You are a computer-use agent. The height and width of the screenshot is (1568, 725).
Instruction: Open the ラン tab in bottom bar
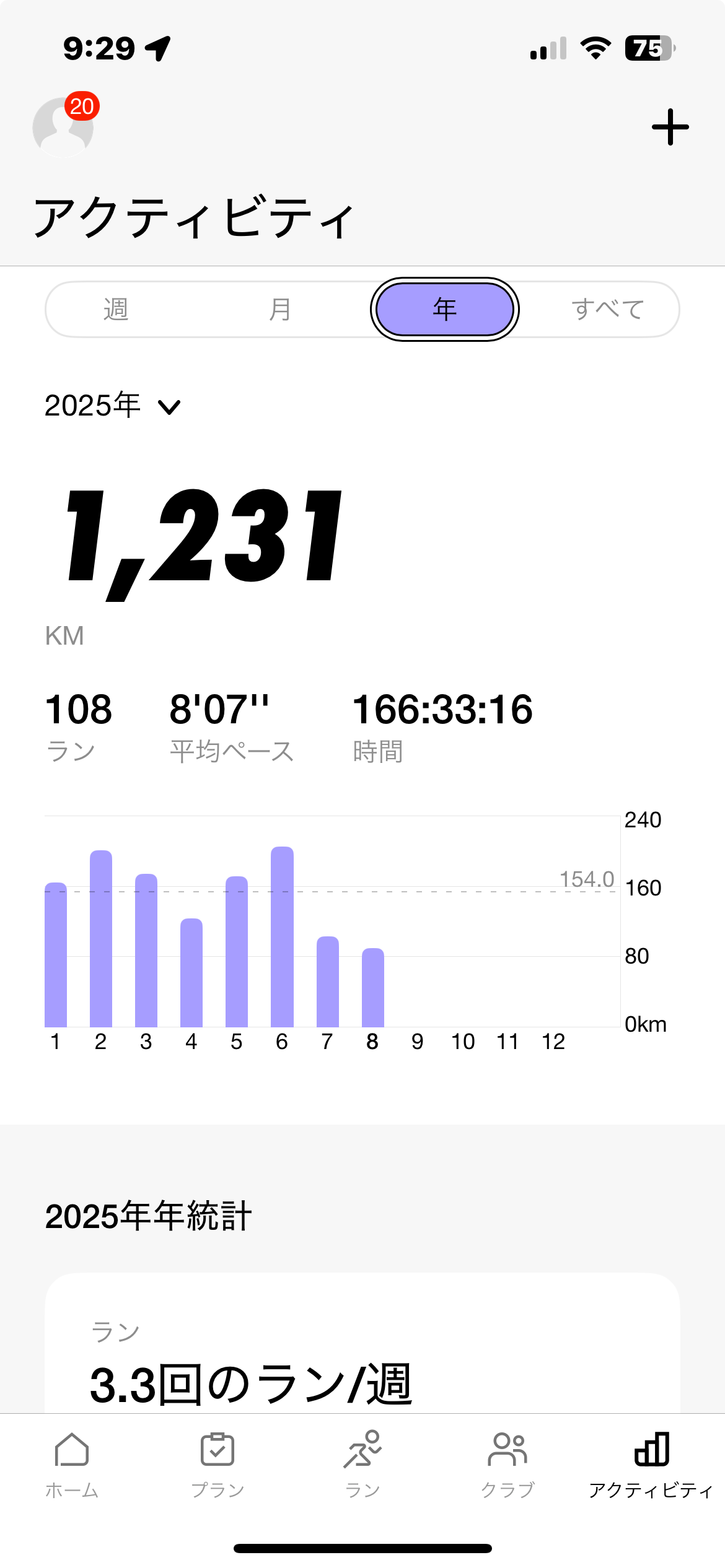tap(362, 1465)
